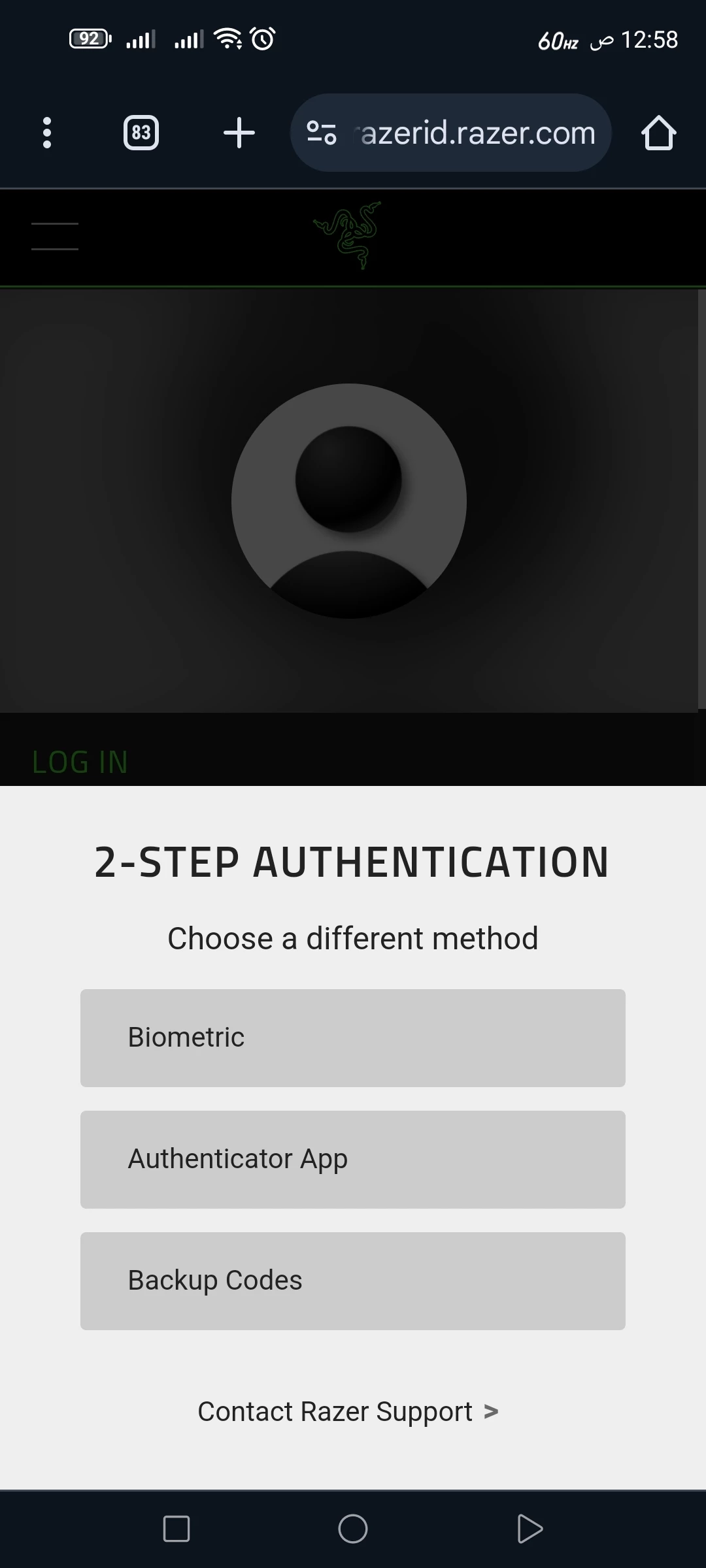Use Backup Codes to verify
706x1568 pixels.
pos(353,1281)
